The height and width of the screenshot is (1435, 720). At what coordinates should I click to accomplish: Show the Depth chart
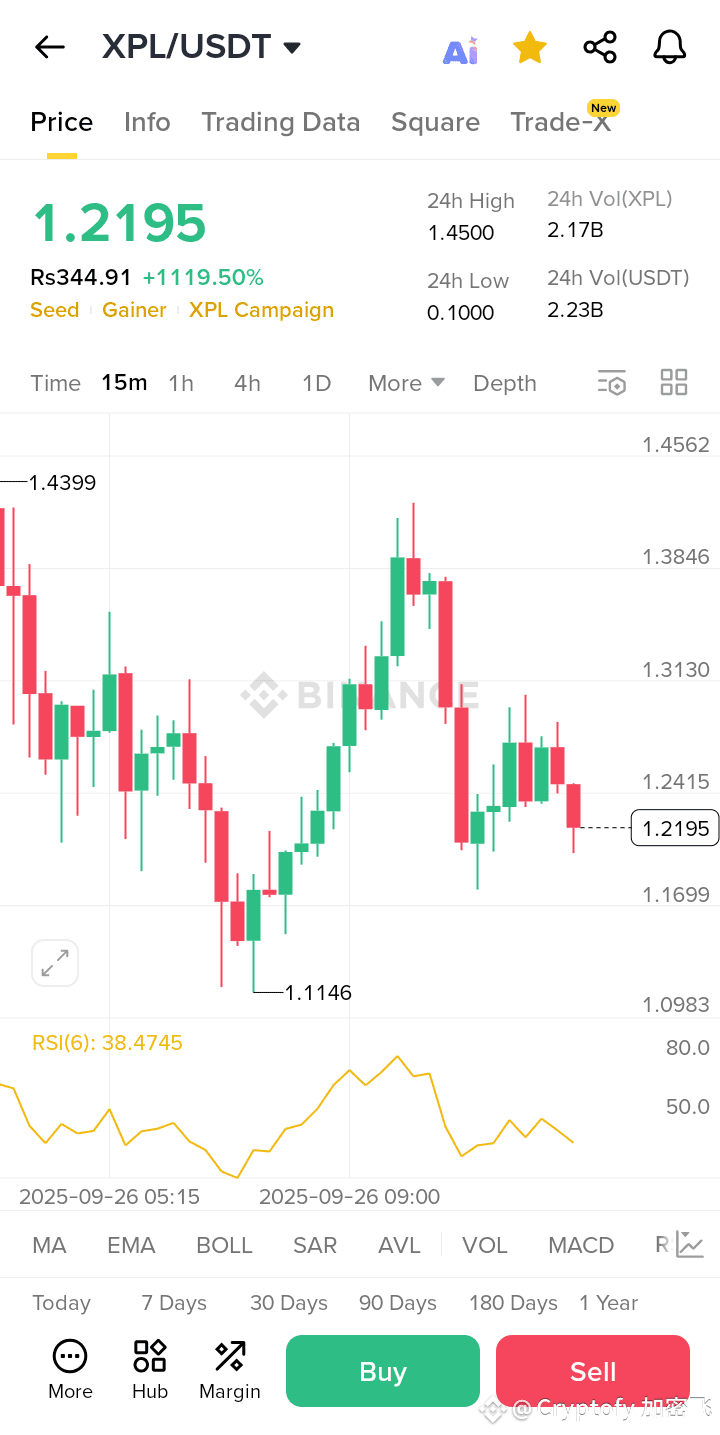504,383
